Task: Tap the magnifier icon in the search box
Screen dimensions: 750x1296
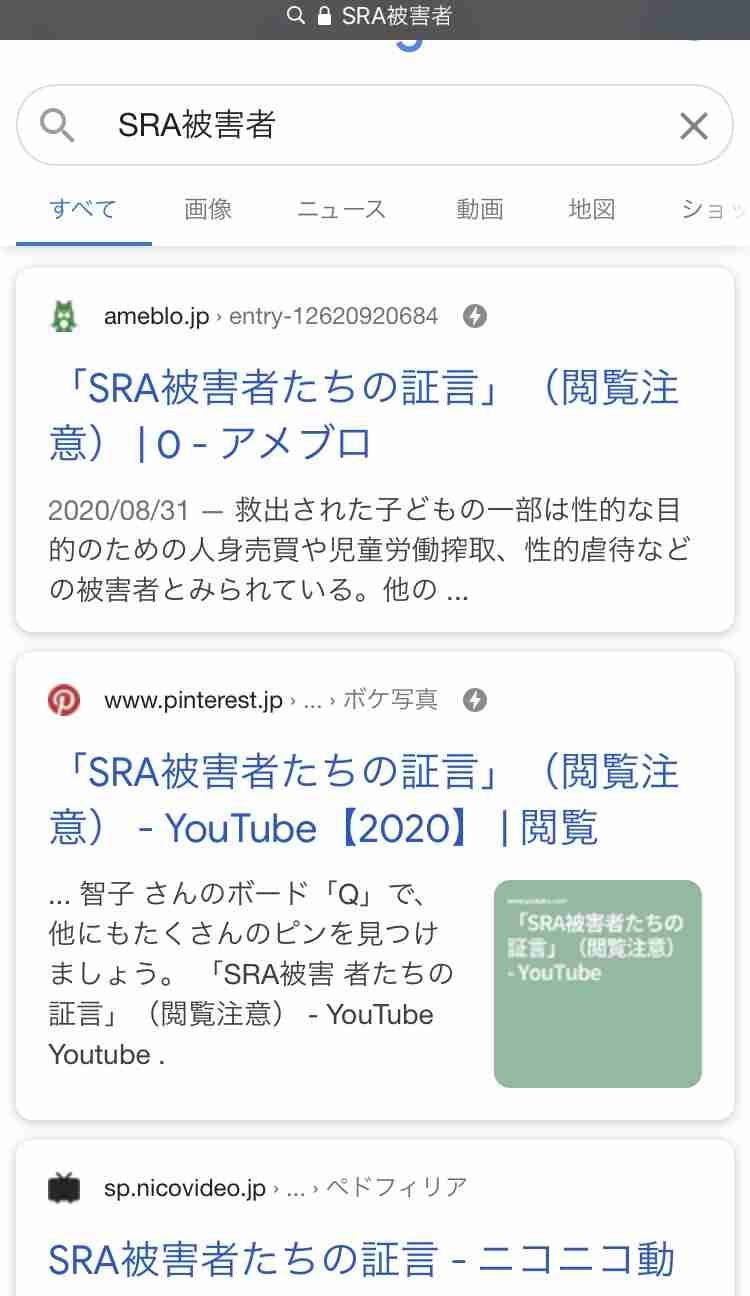Action: coord(57,126)
